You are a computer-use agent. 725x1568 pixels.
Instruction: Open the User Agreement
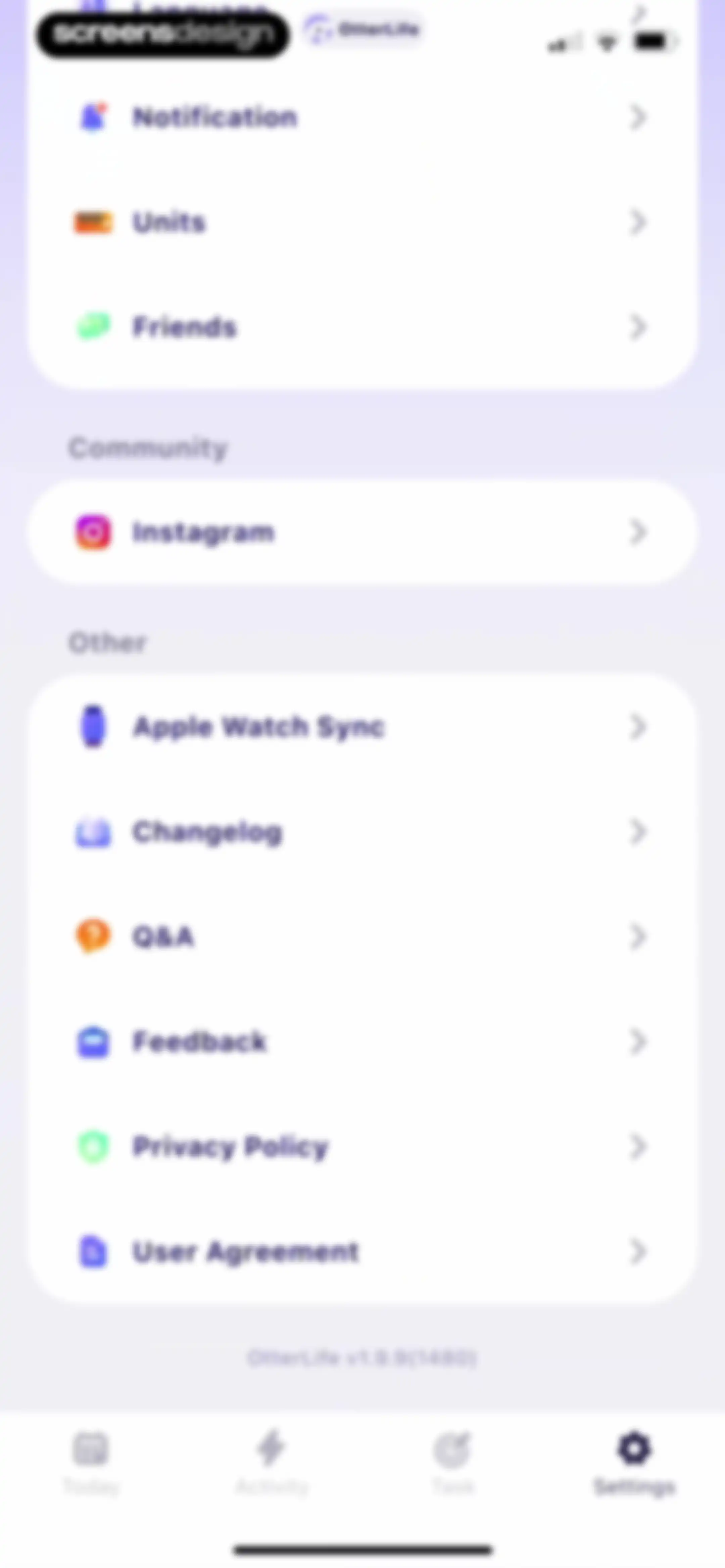coord(362,1251)
